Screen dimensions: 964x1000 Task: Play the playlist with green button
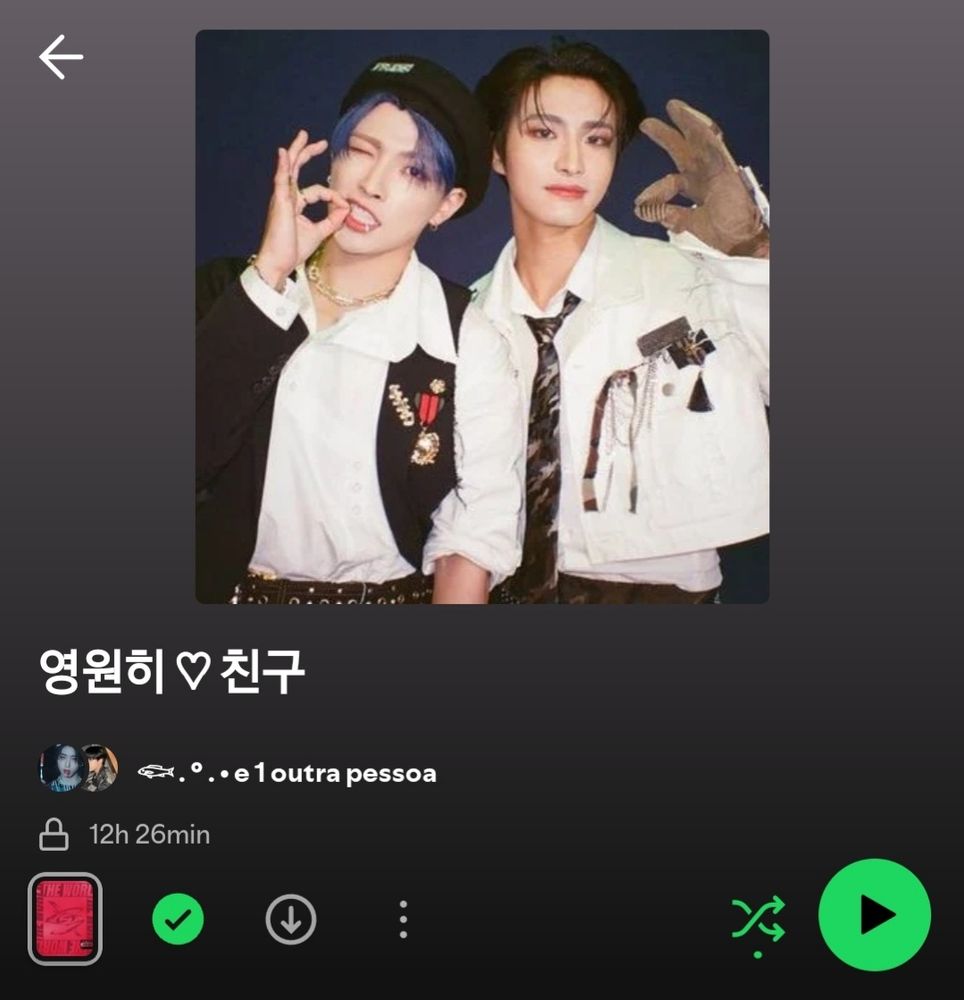[x=874, y=915]
